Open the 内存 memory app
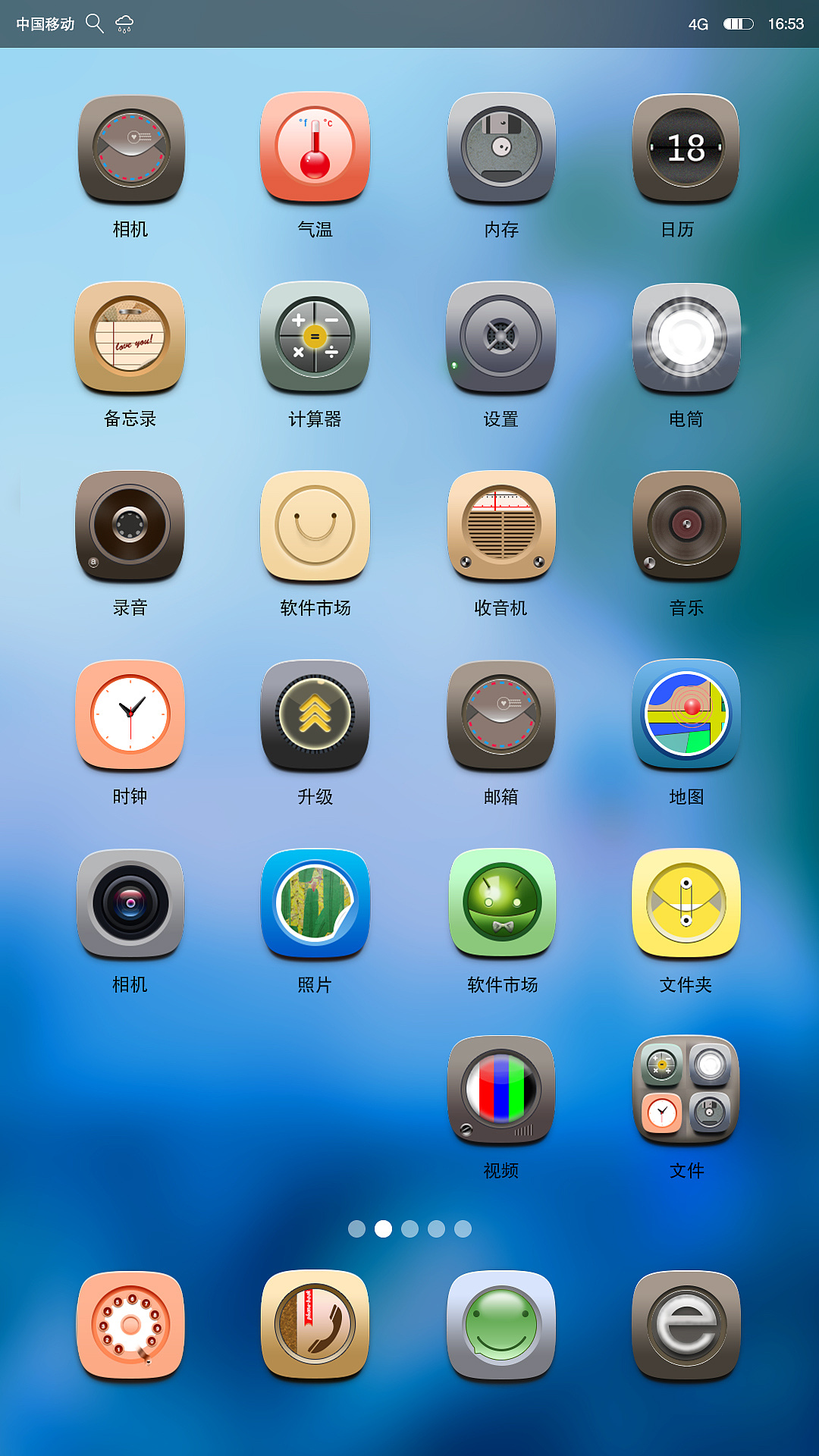Viewport: 819px width, 1456px height. [x=501, y=148]
